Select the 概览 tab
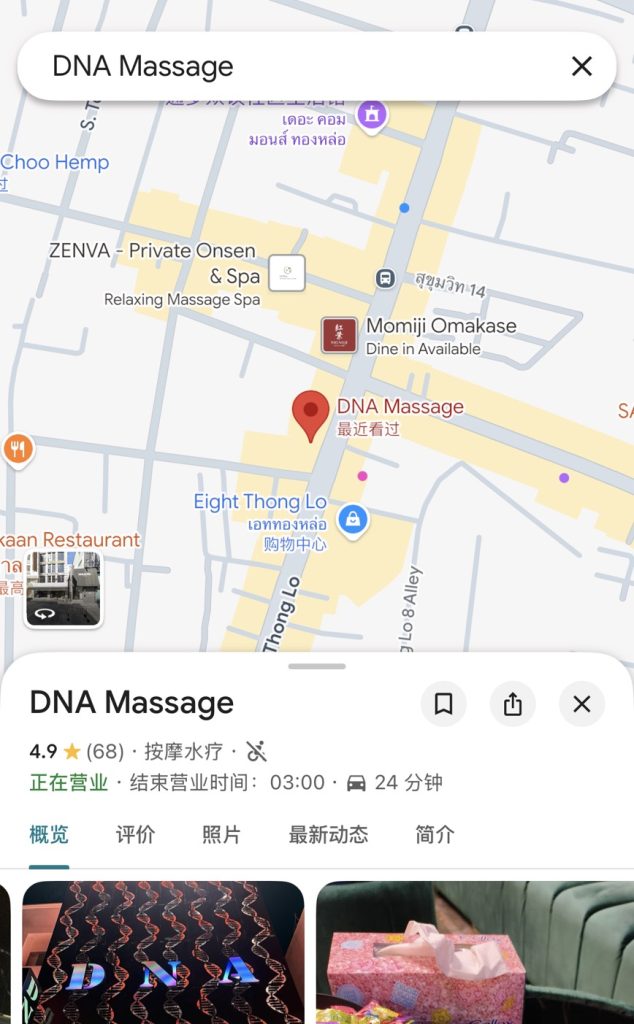The height and width of the screenshot is (1024, 634). [49, 834]
